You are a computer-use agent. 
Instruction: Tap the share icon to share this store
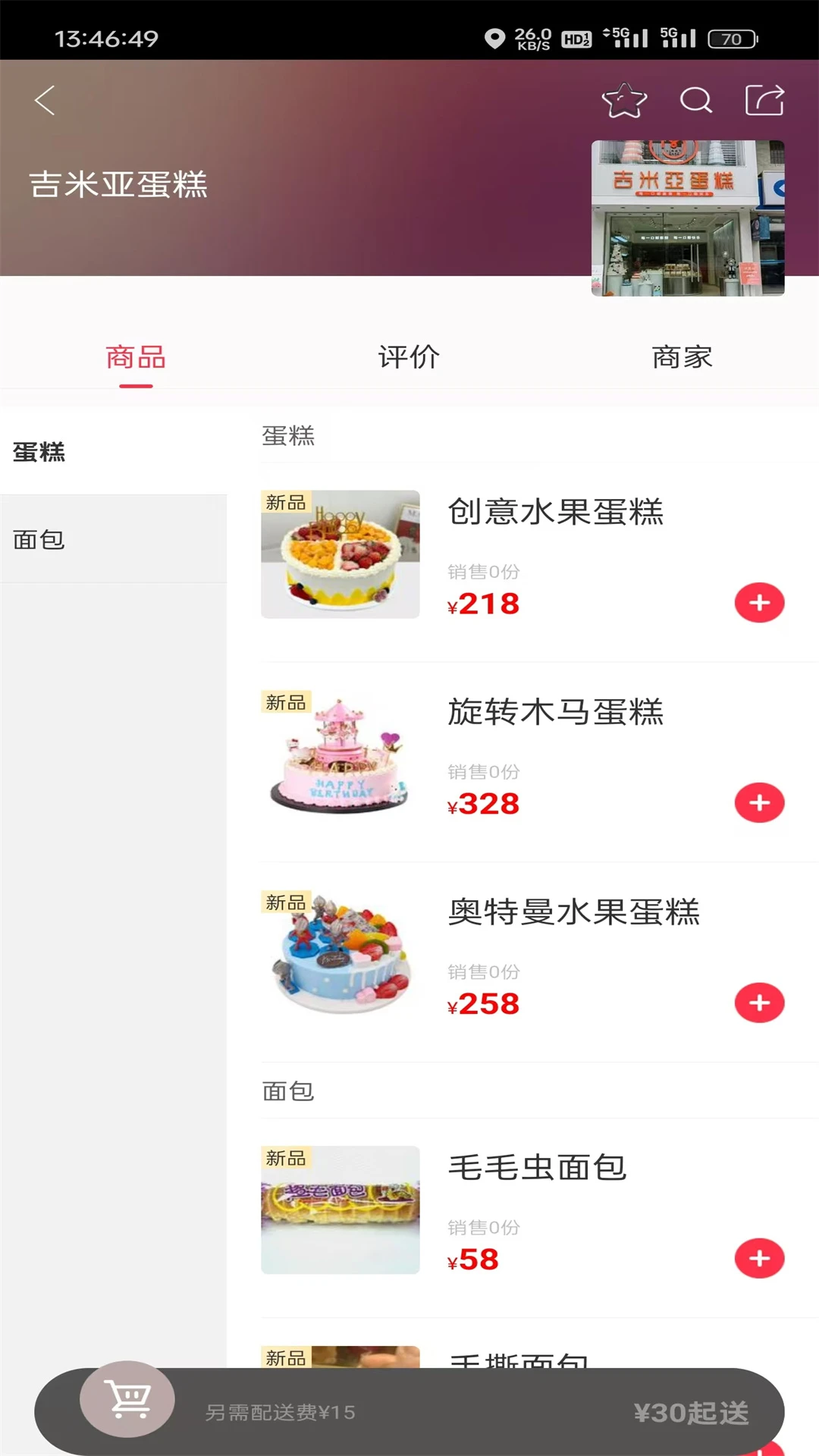click(765, 99)
